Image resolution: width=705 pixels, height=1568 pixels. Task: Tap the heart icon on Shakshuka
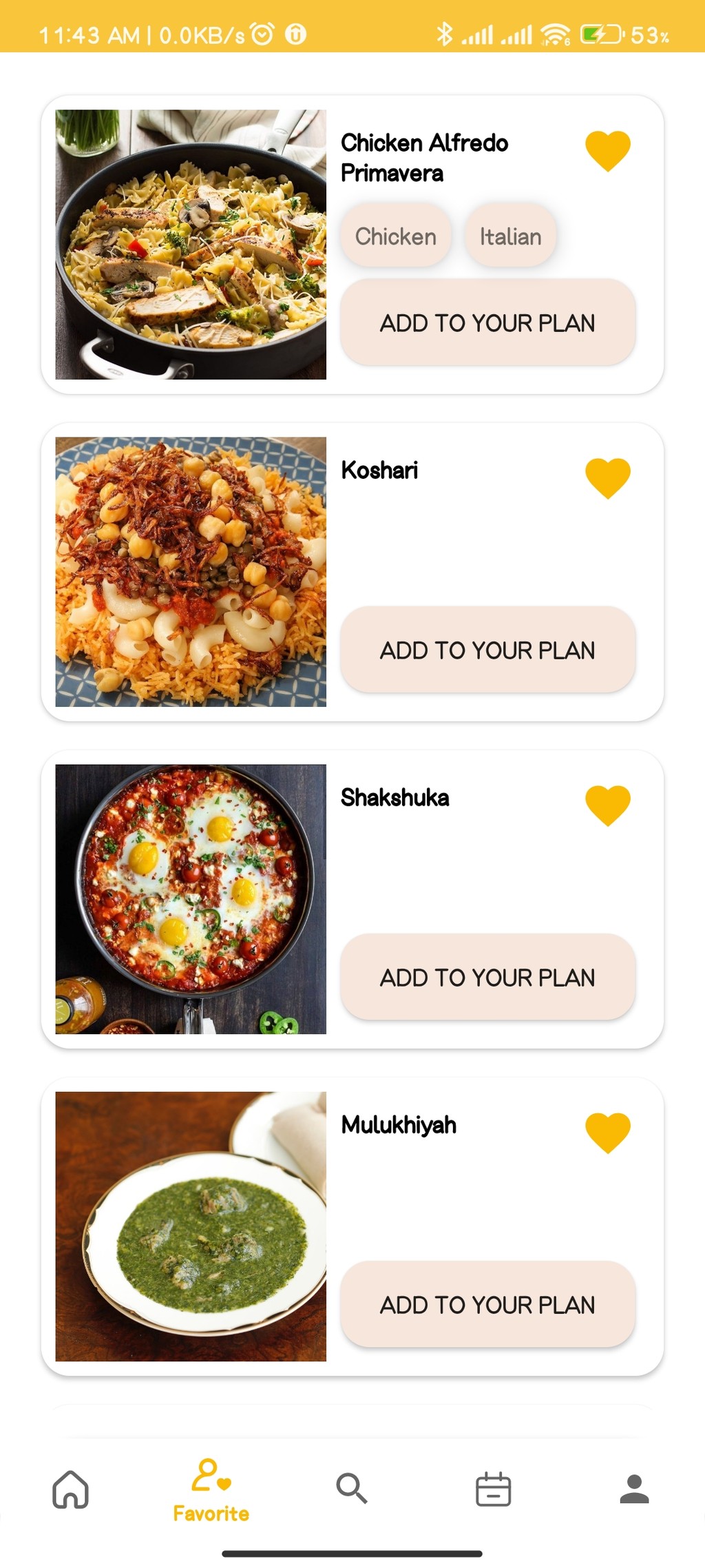click(x=607, y=805)
